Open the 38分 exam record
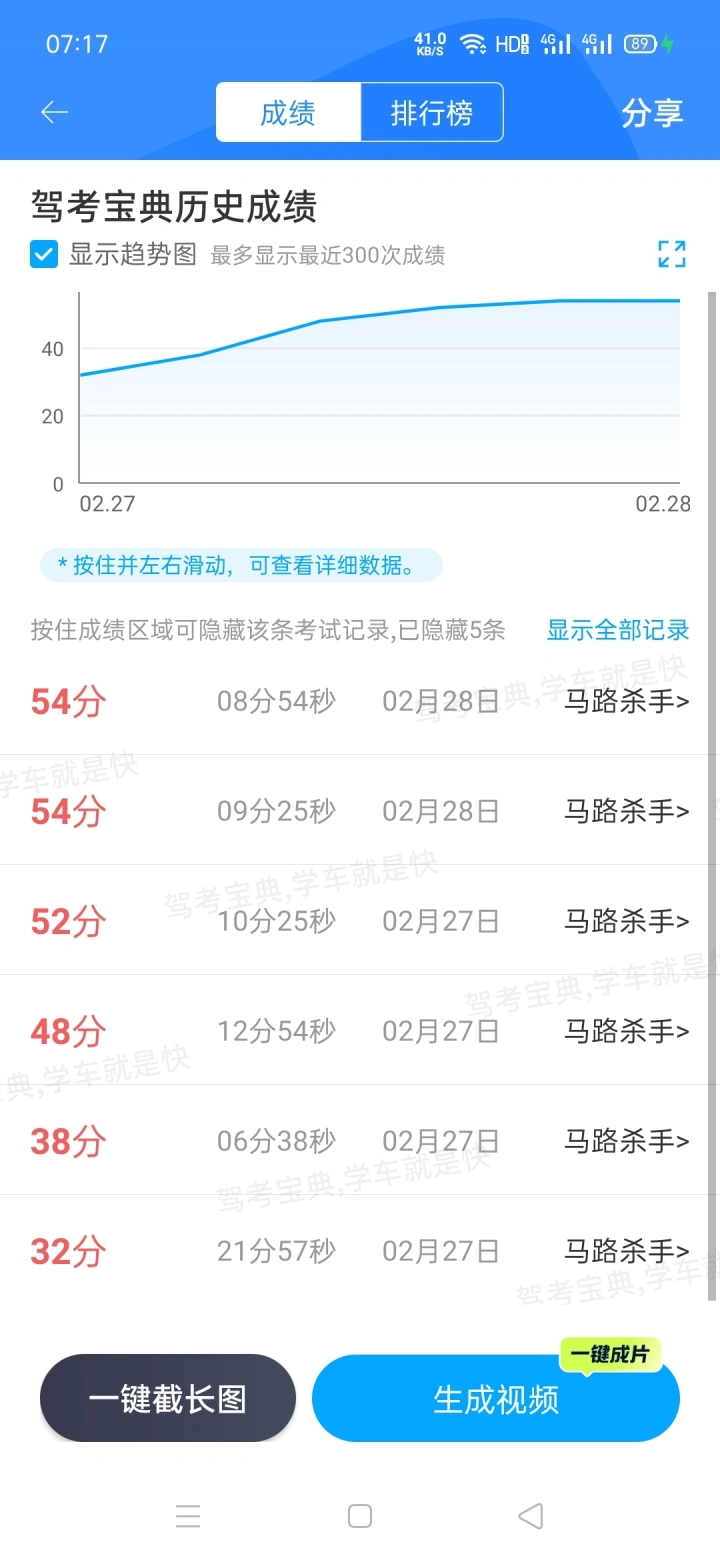This screenshot has width=720, height=1560. [x=360, y=1140]
